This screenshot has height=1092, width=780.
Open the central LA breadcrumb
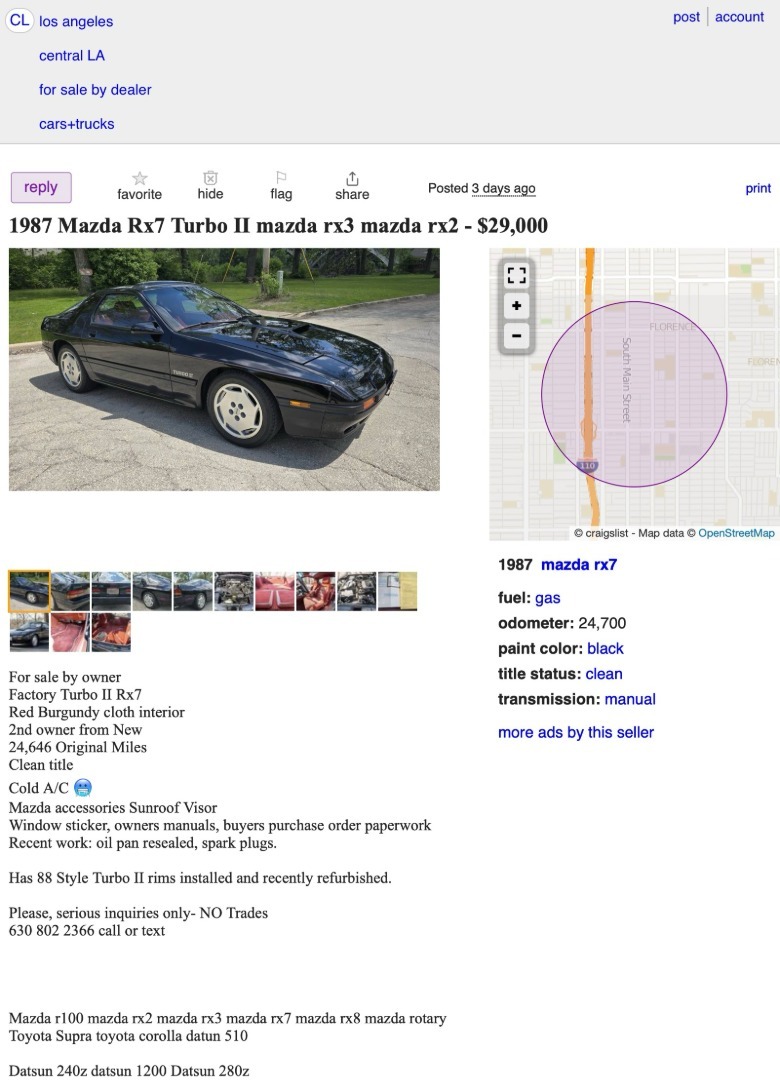(72, 55)
